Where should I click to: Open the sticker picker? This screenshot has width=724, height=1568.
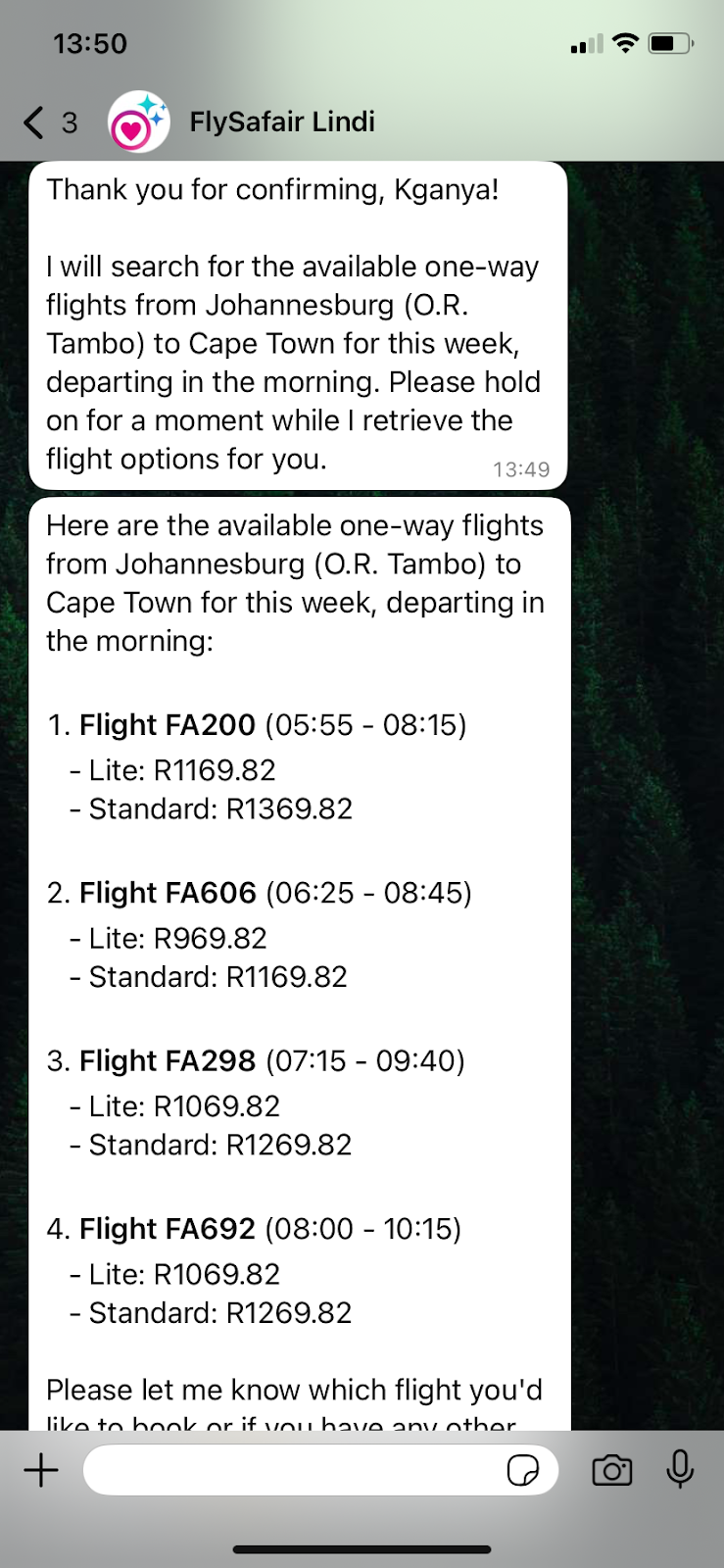pyautogui.click(x=523, y=1470)
